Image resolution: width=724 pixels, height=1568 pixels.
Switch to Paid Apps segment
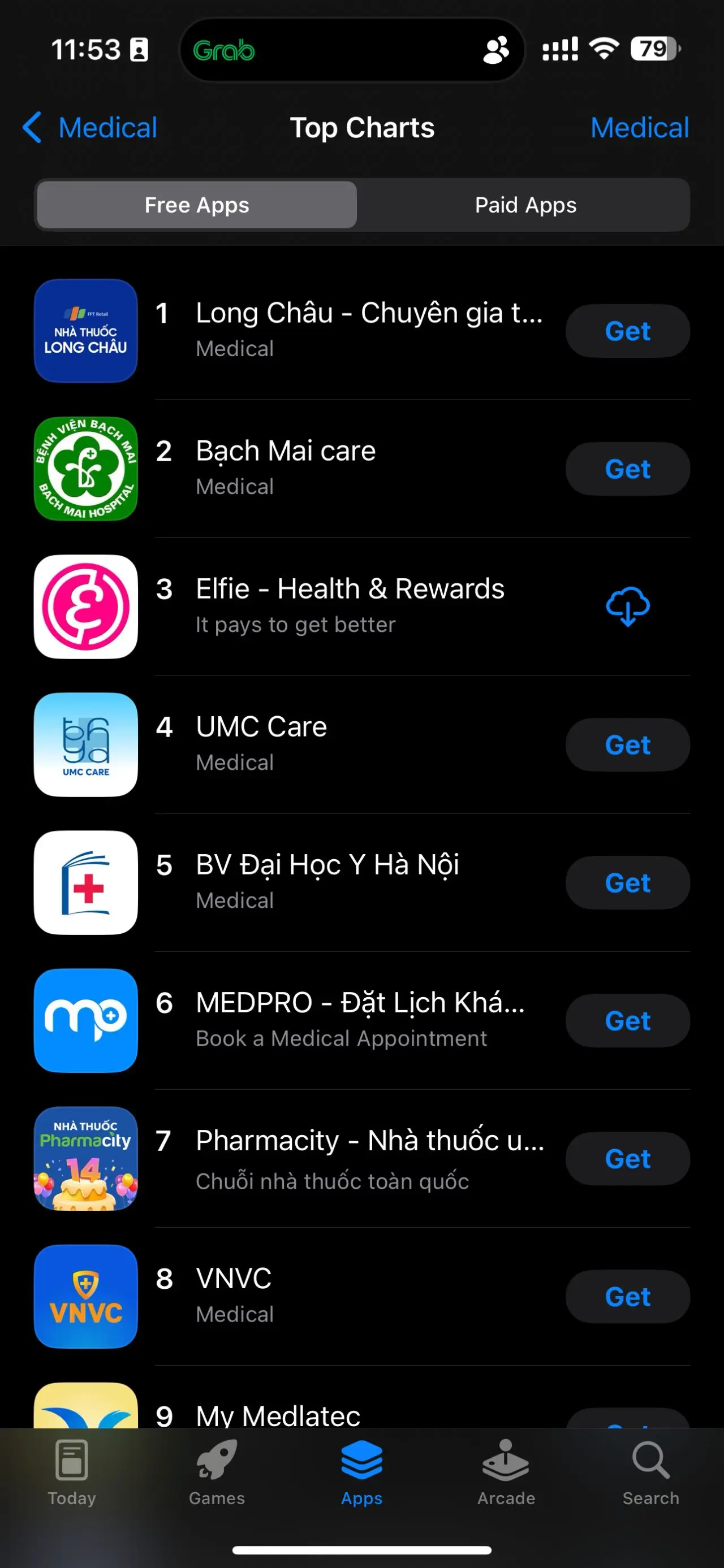click(525, 205)
